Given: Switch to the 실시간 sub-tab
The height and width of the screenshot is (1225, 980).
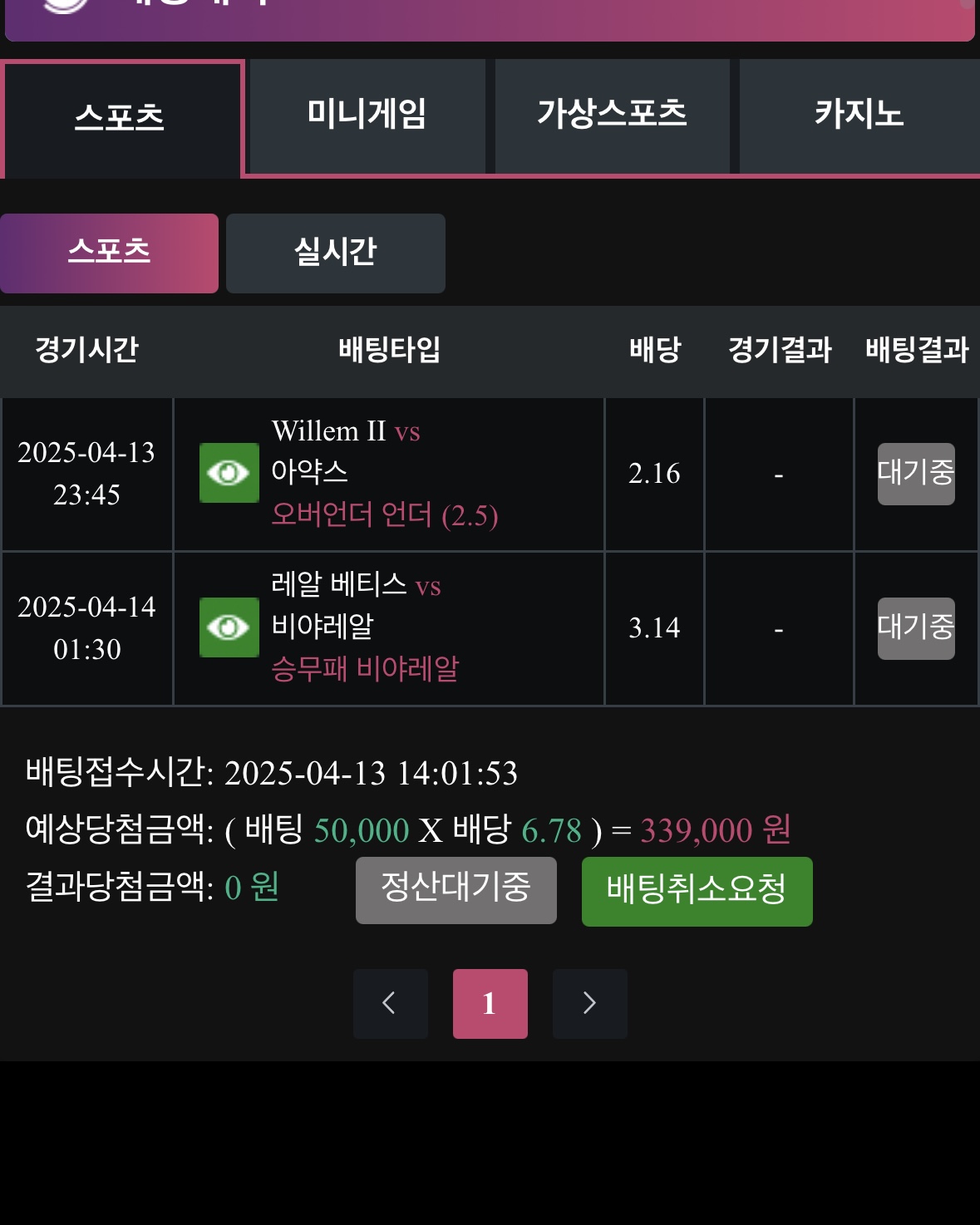Looking at the screenshot, I should point(335,253).
